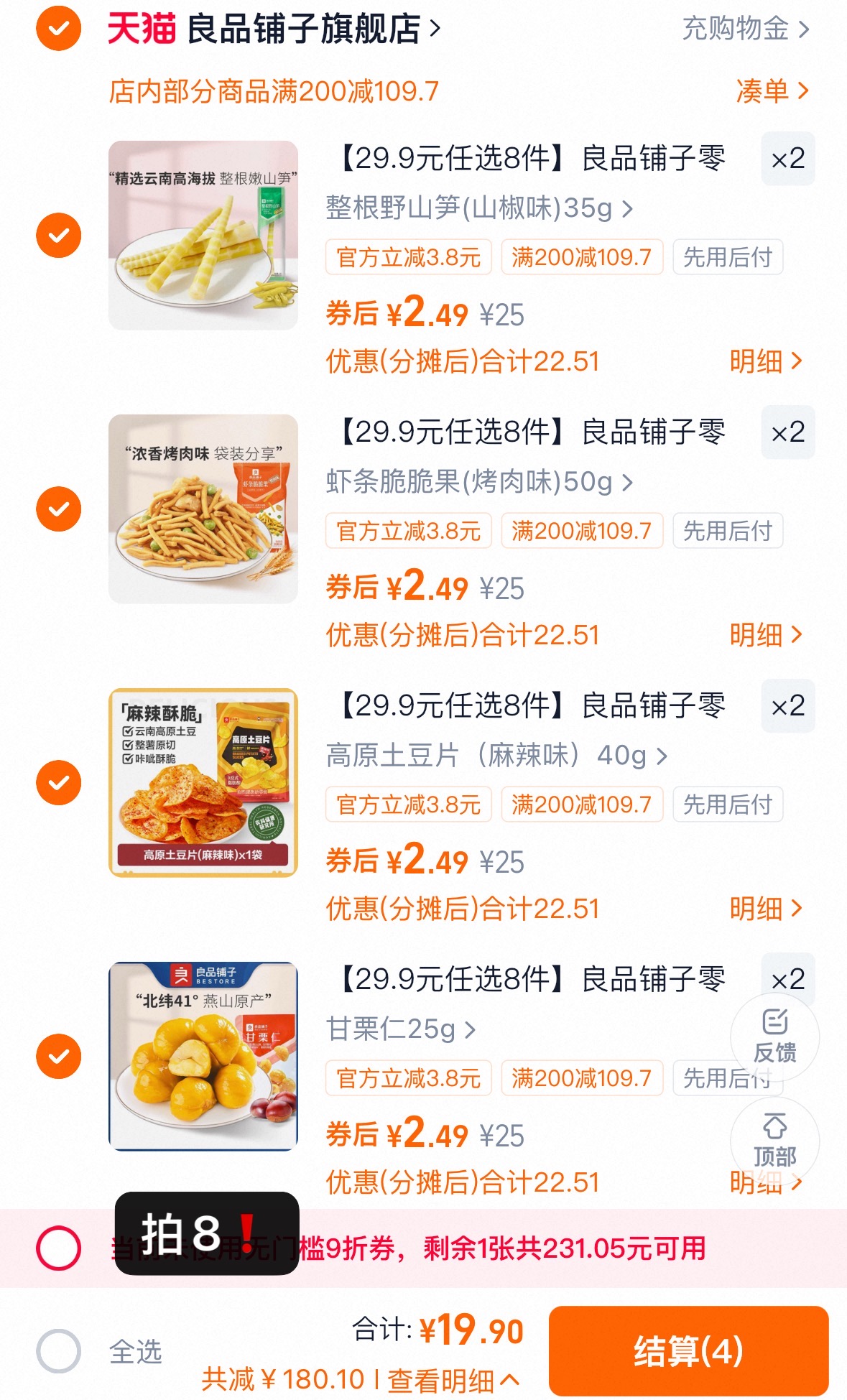View the 满200减109.7 coupon tag

pos(580,258)
